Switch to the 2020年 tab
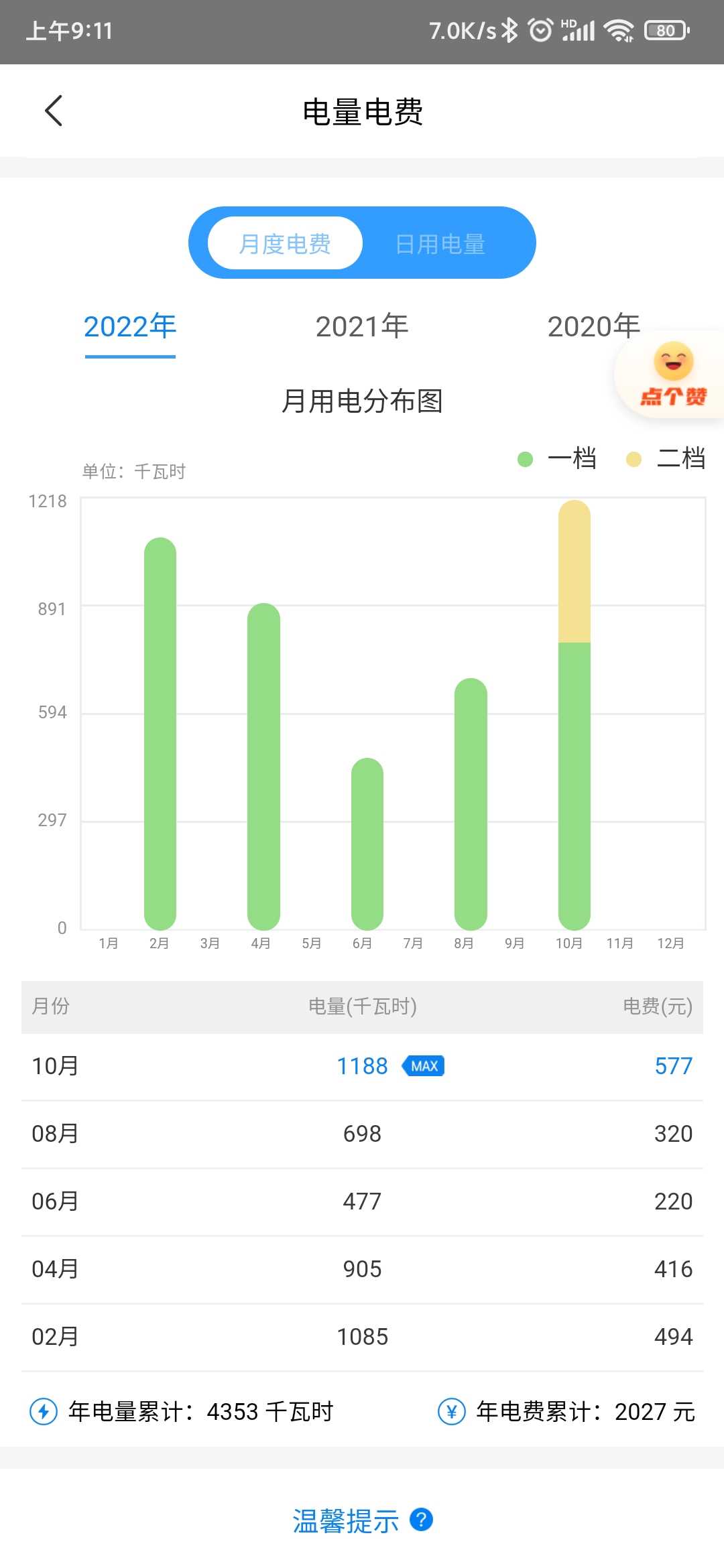Screen dimensions: 724x1568 pyautogui.click(x=593, y=327)
